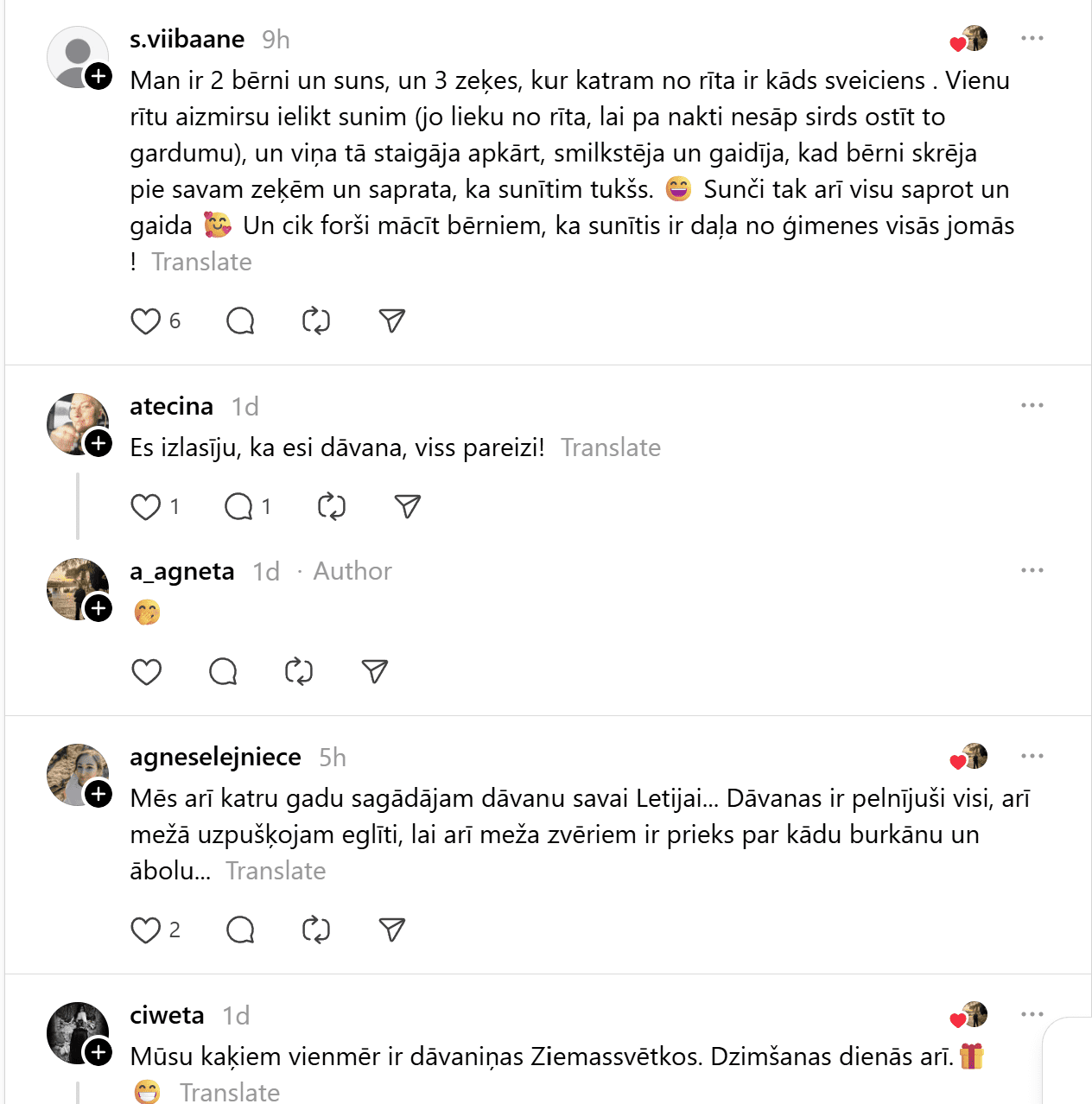The width and height of the screenshot is (1092, 1104).
Task: Translate atecina's comment
Action: (x=610, y=447)
